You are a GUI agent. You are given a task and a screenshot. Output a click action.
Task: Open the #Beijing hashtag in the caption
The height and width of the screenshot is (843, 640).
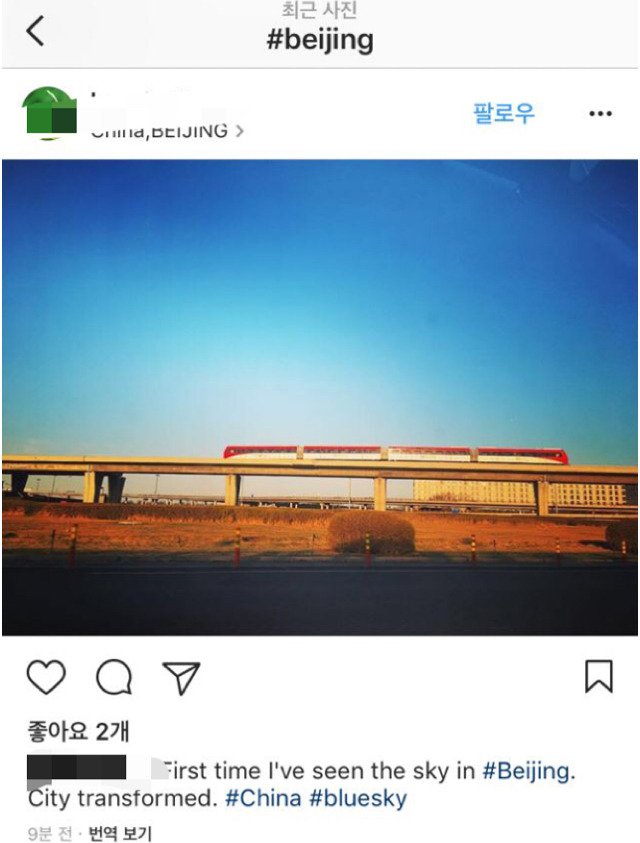[526, 771]
